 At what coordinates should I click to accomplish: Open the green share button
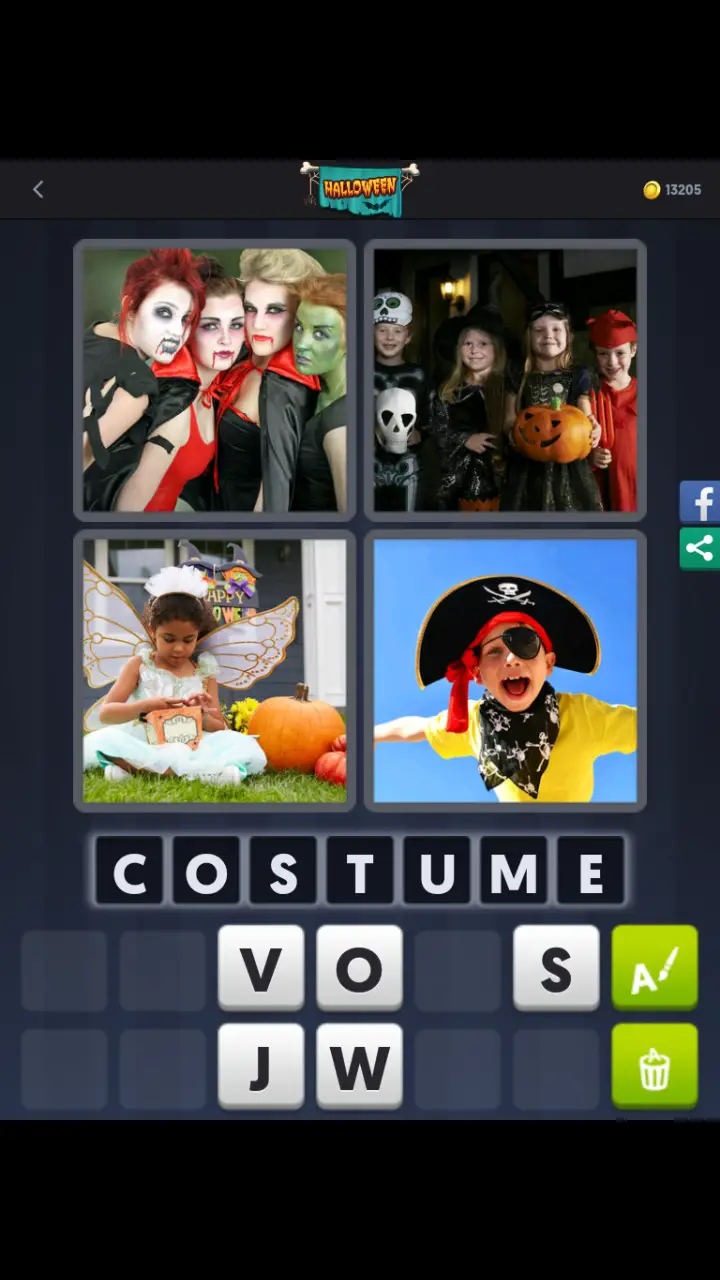[x=700, y=548]
